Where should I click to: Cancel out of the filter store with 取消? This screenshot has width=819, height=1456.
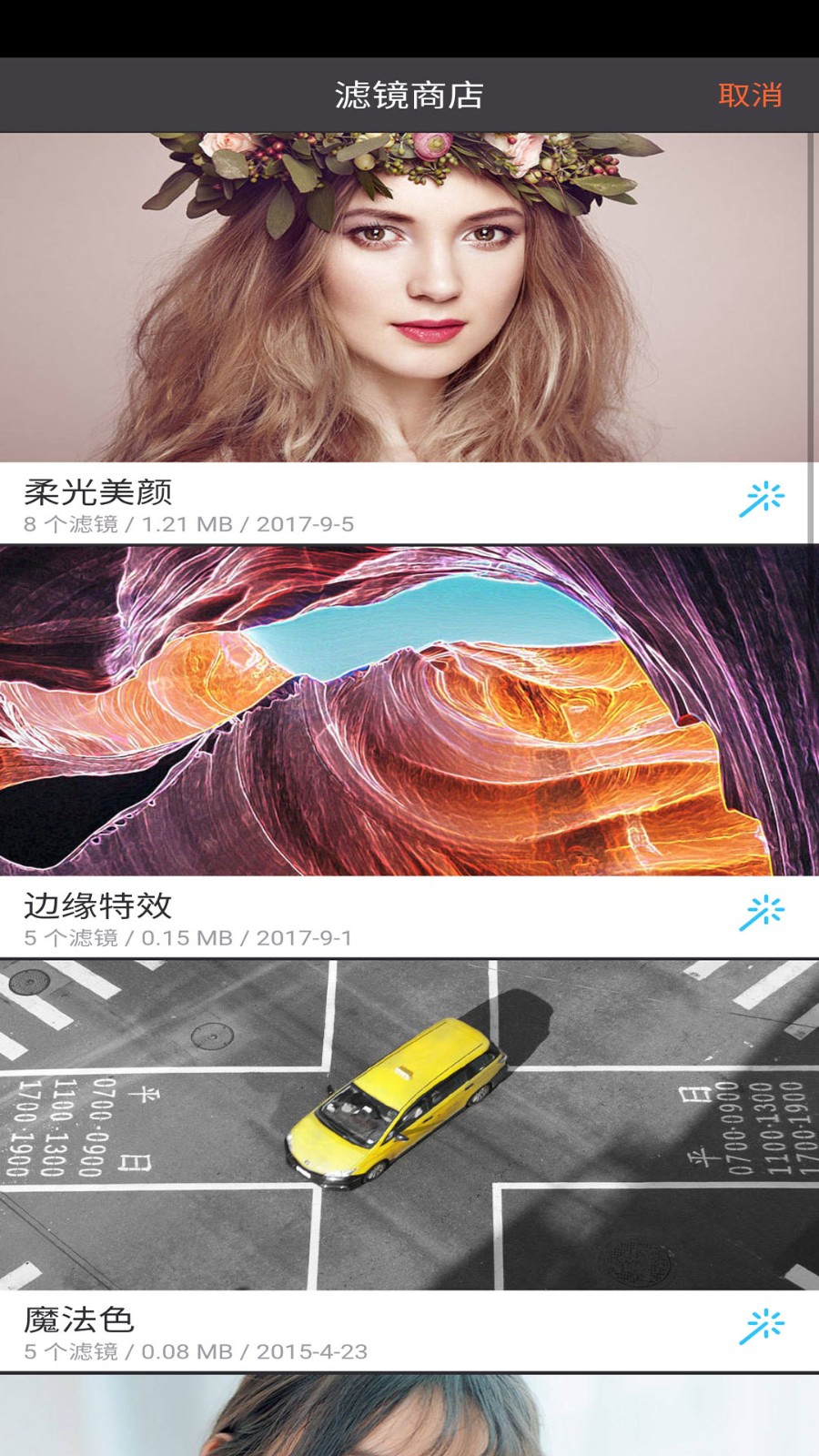click(753, 93)
